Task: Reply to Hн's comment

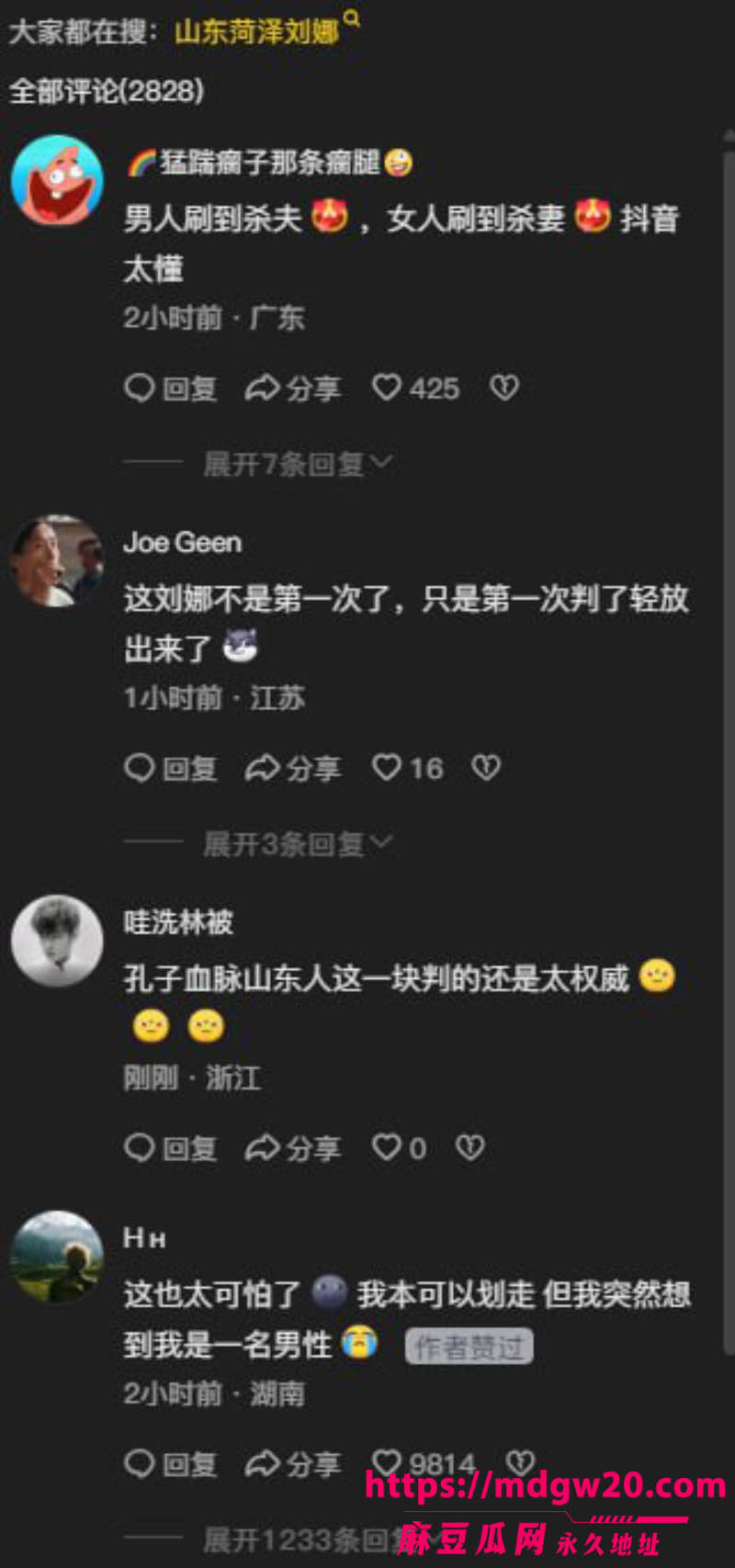Action: point(171,1463)
